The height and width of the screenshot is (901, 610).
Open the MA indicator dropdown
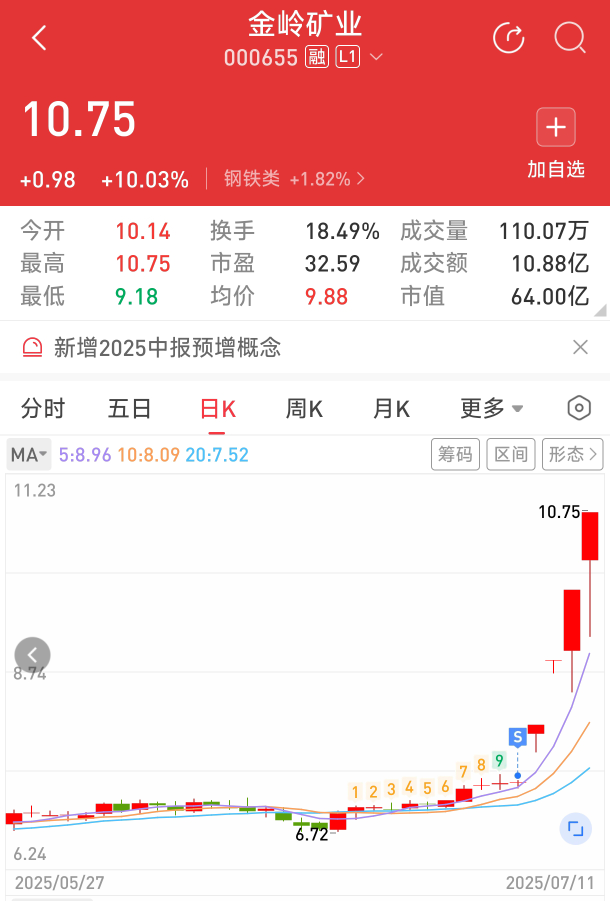pyautogui.click(x=29, y=455)
